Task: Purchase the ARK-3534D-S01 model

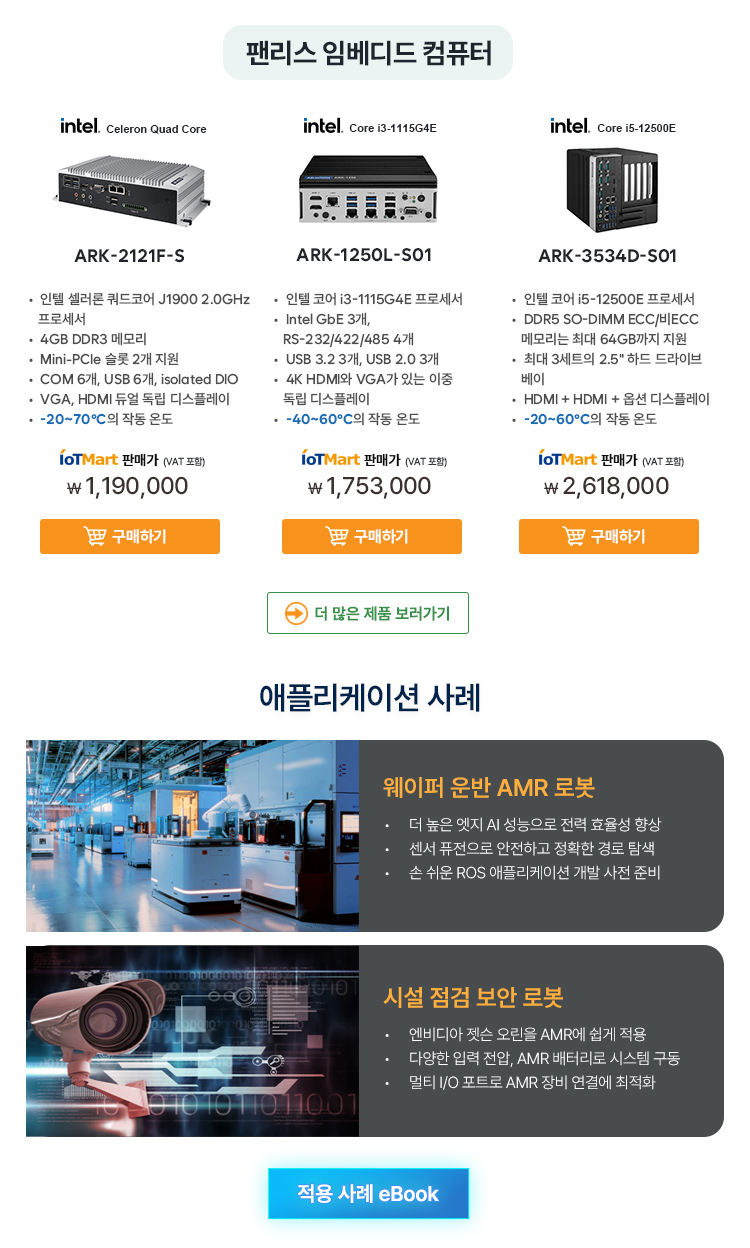Action: (x=608, y=537)
